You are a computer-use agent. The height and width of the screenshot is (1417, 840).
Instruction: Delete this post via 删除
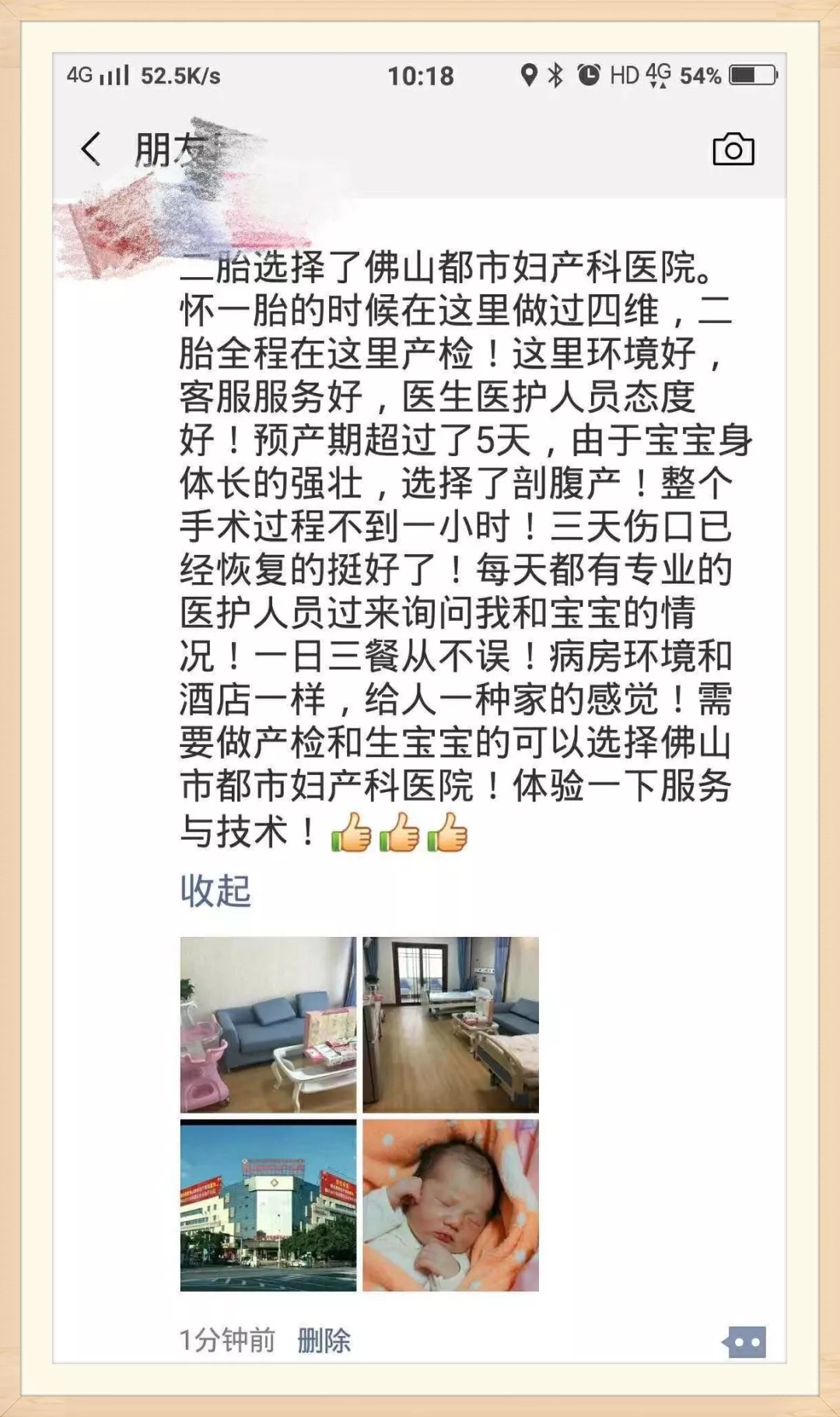(x=324, y=1340)
